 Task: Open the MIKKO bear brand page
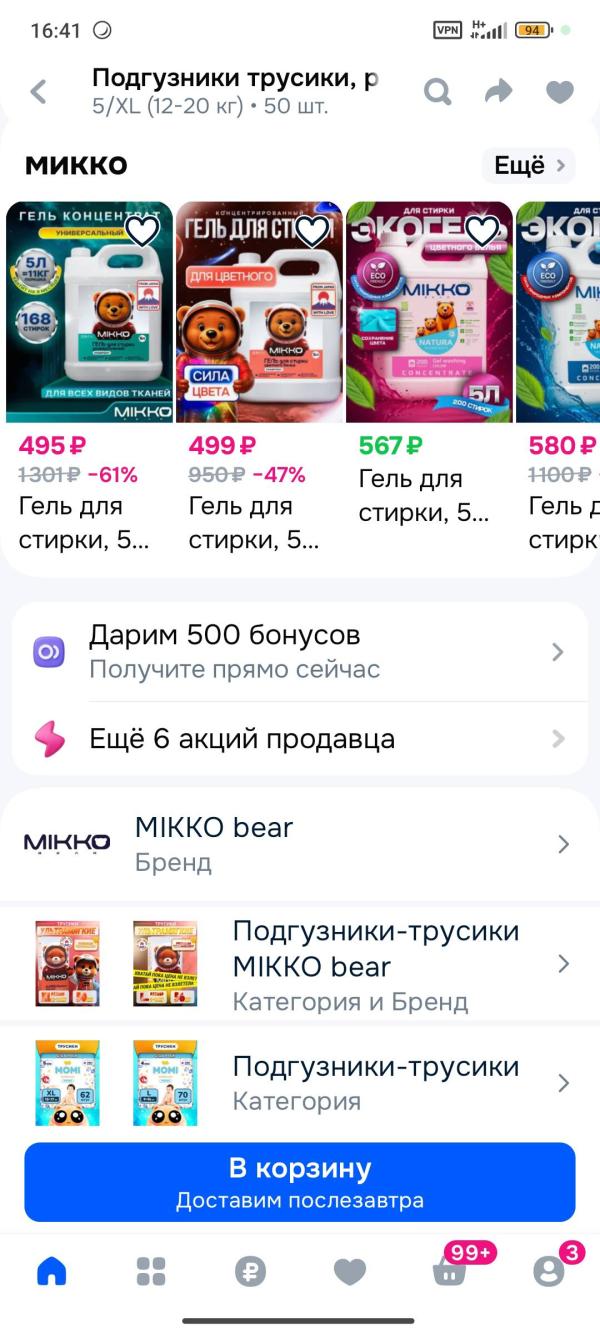pos(300,844)
